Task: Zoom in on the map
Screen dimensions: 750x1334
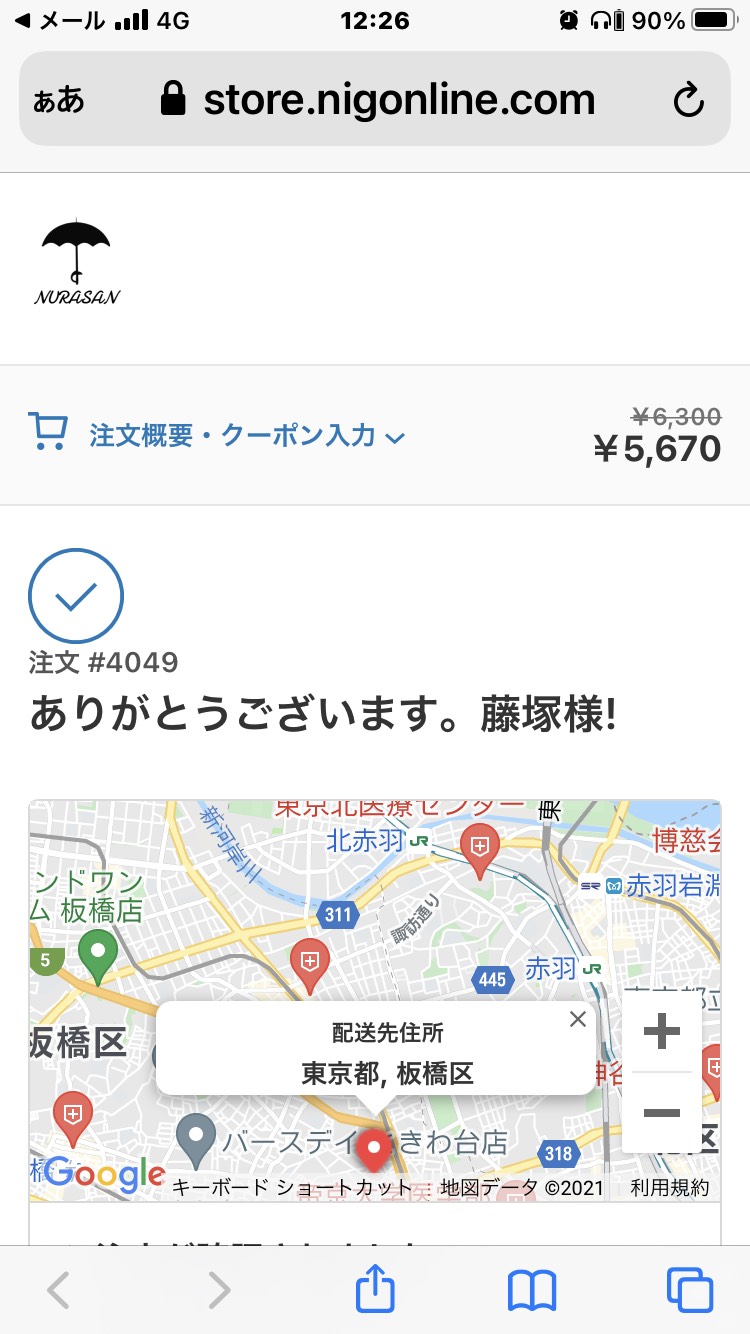Action: click(x=661, y=1031)
